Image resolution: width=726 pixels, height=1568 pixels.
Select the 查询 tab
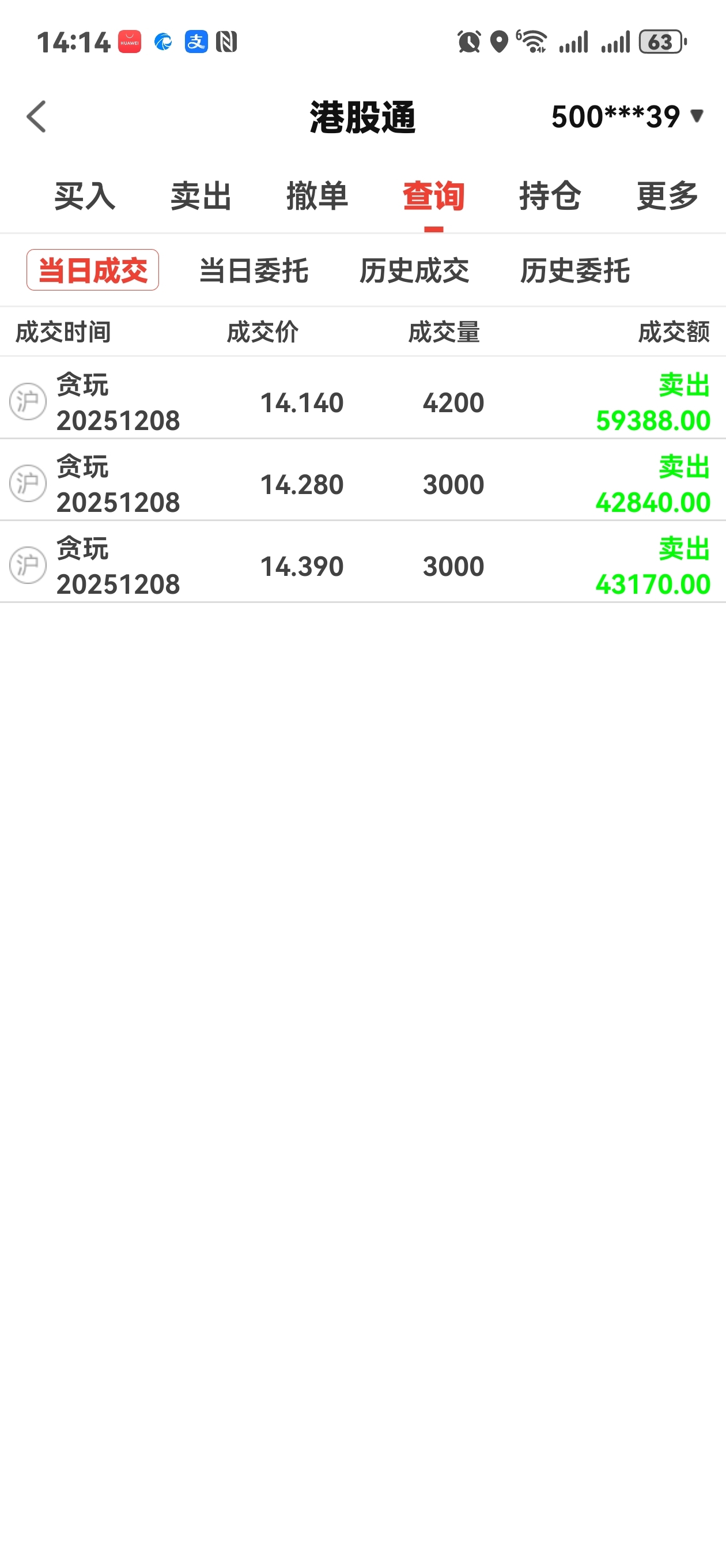pyautogui.click(x=433, y=196)
